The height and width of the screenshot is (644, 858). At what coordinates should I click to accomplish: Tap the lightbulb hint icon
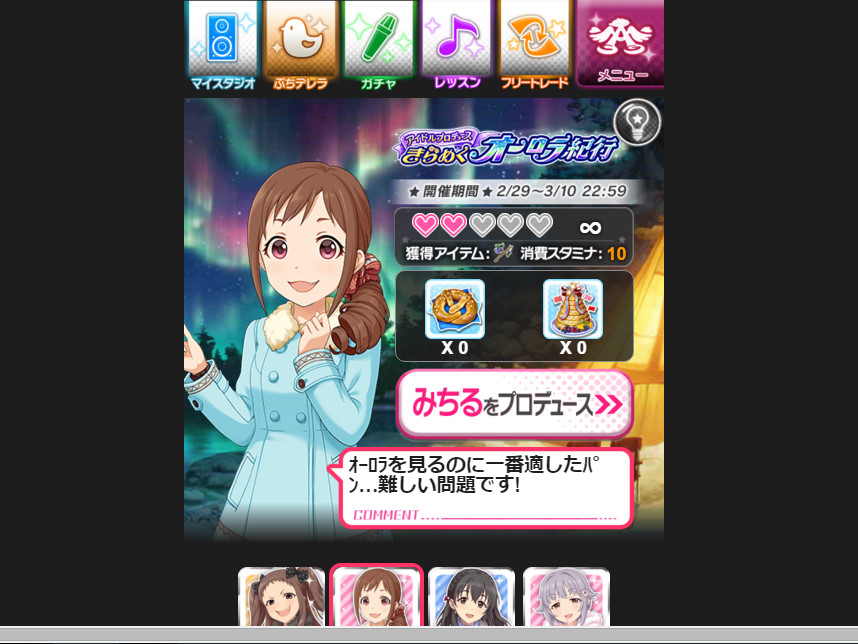point(636,122)
